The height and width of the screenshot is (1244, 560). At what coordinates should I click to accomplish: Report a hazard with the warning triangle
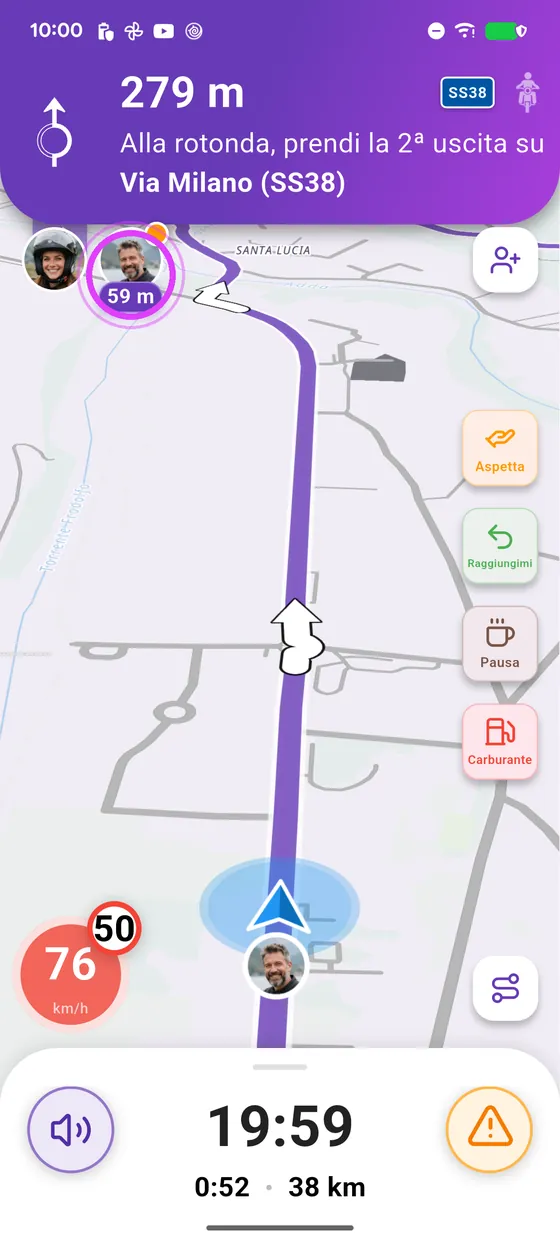(x=489, y=1130)
